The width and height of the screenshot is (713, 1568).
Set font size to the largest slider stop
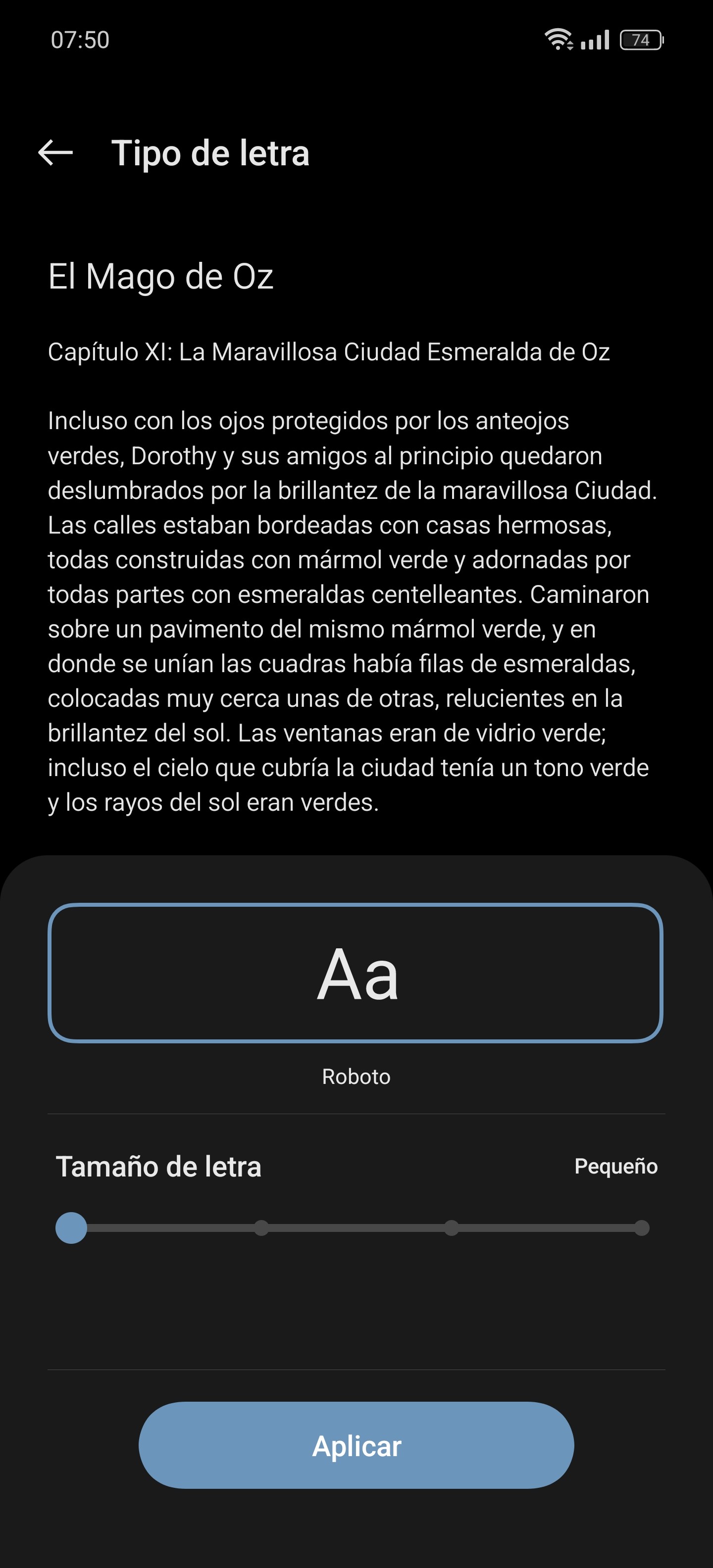pyautogui.click(x=641, y=1228)
